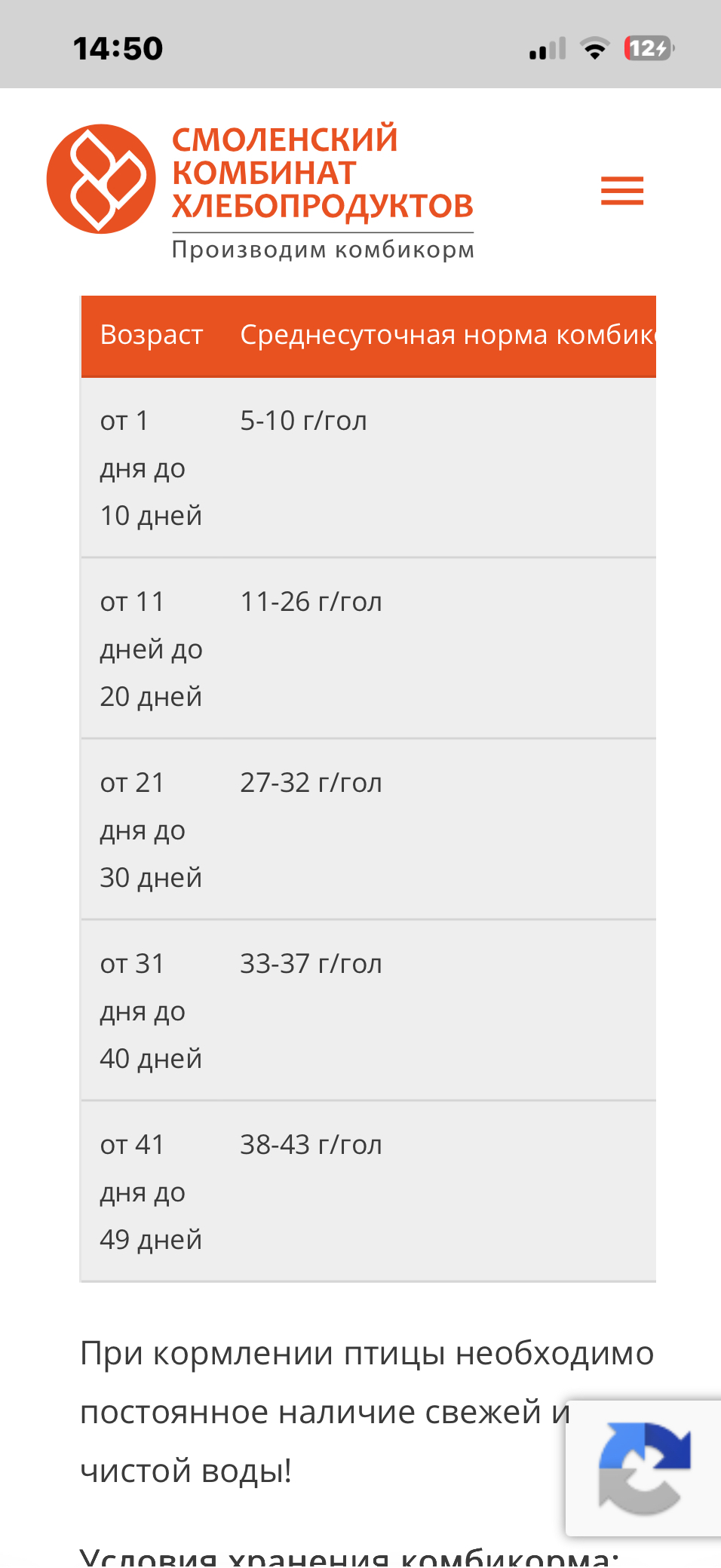Go to homepage via Смоленский комбинат хлебопродуктов logo
Screen dimensions: 721x1568
pos(260,192)
